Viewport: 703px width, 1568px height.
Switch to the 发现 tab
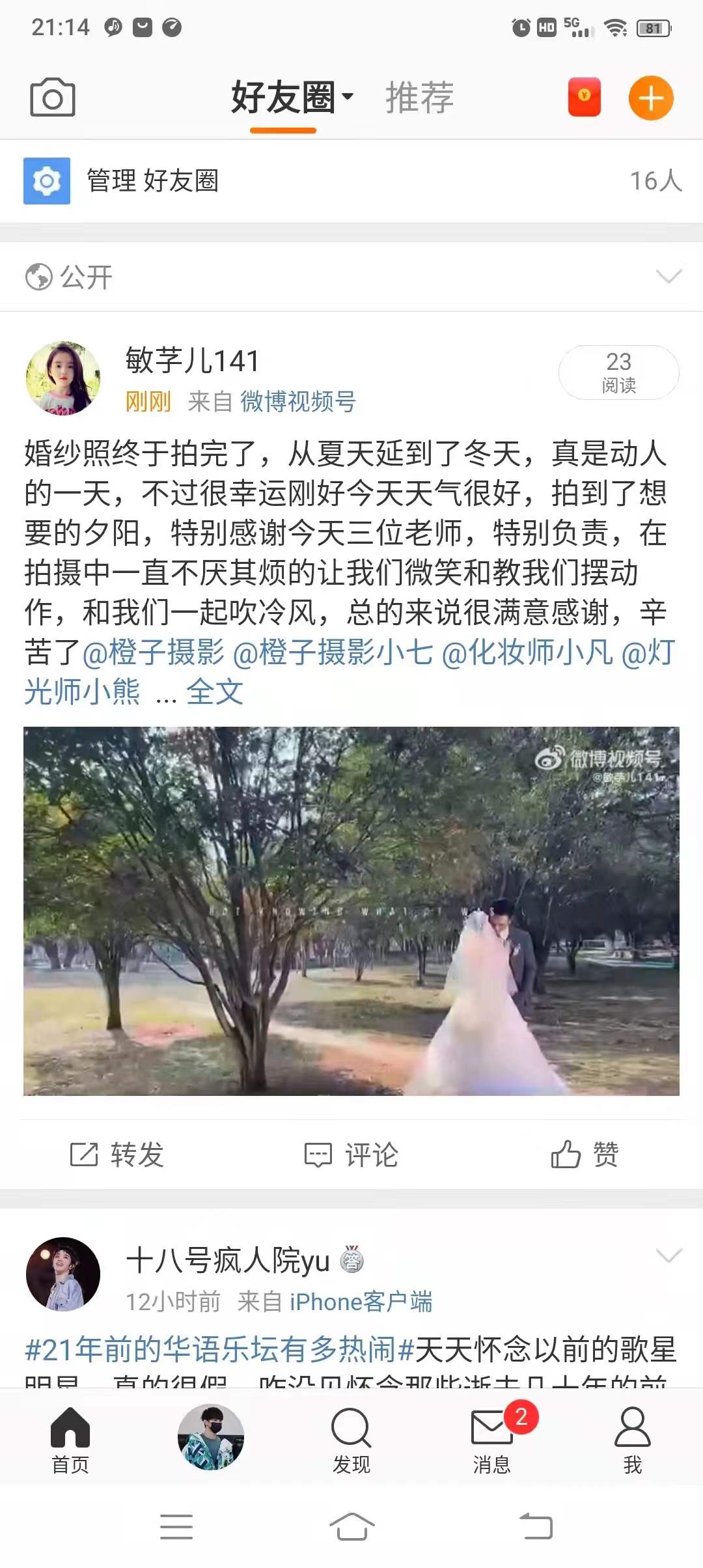(351, 1440)
